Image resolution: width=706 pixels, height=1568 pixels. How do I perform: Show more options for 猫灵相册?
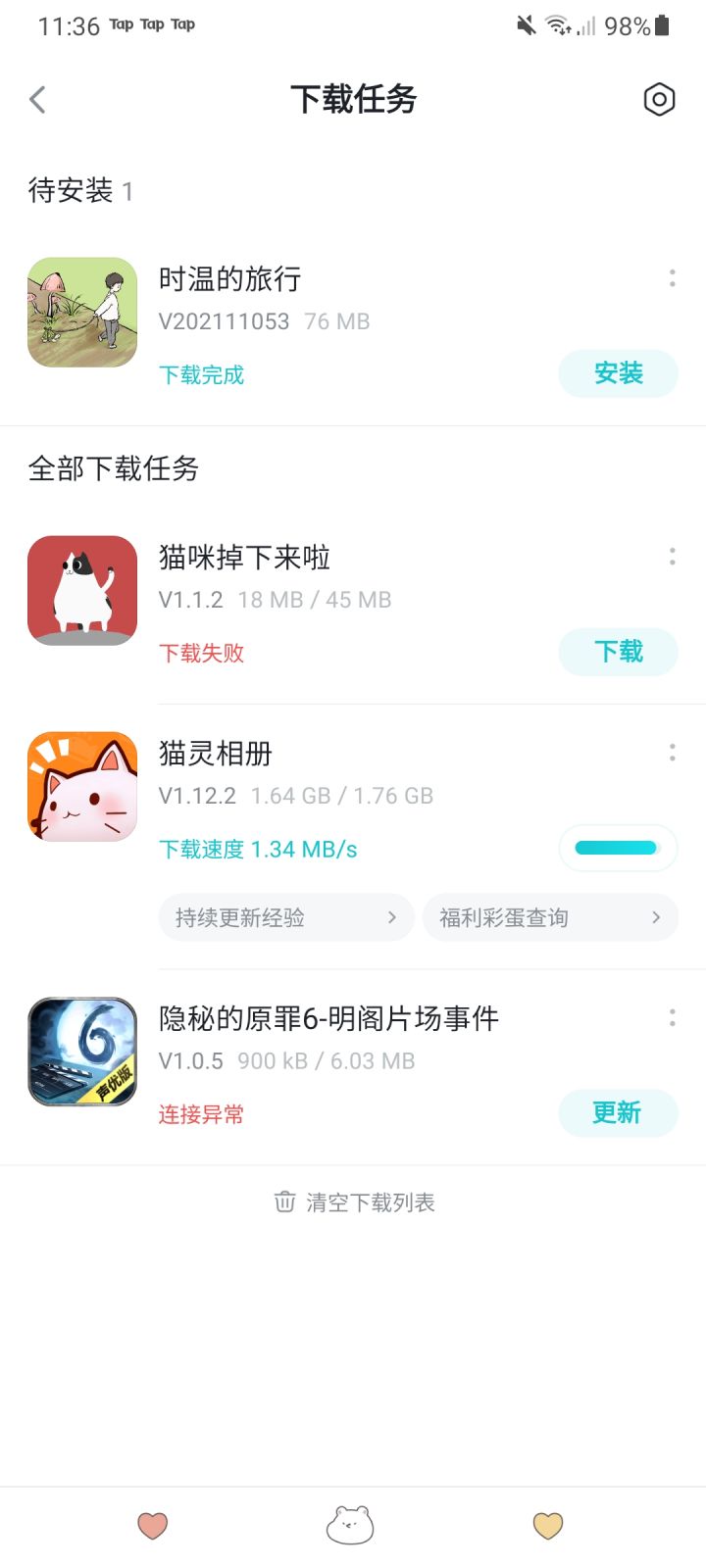click(672, 753)
